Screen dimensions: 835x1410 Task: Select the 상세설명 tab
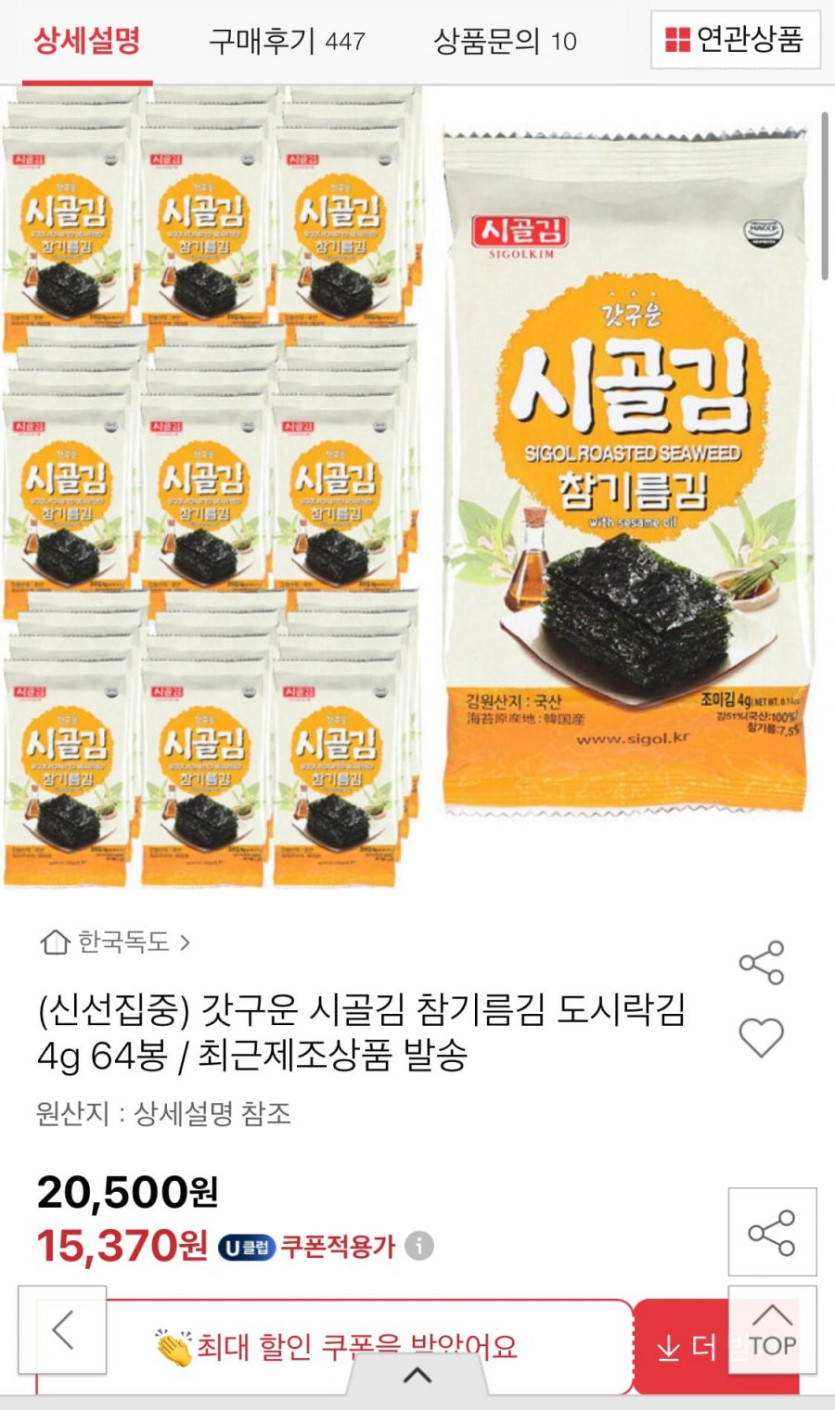point(87,41)
